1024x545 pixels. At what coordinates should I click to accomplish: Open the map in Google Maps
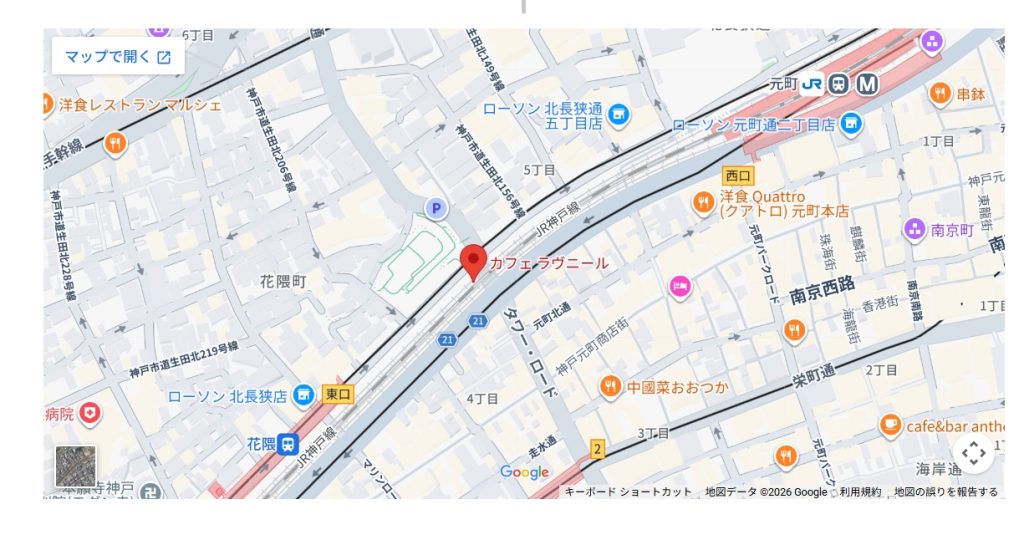[x=118, y=57]
